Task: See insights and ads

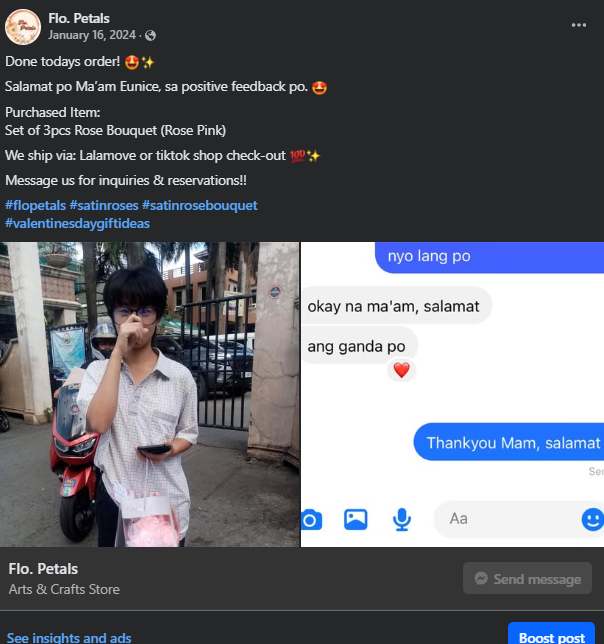Action: tap(68, 637)
